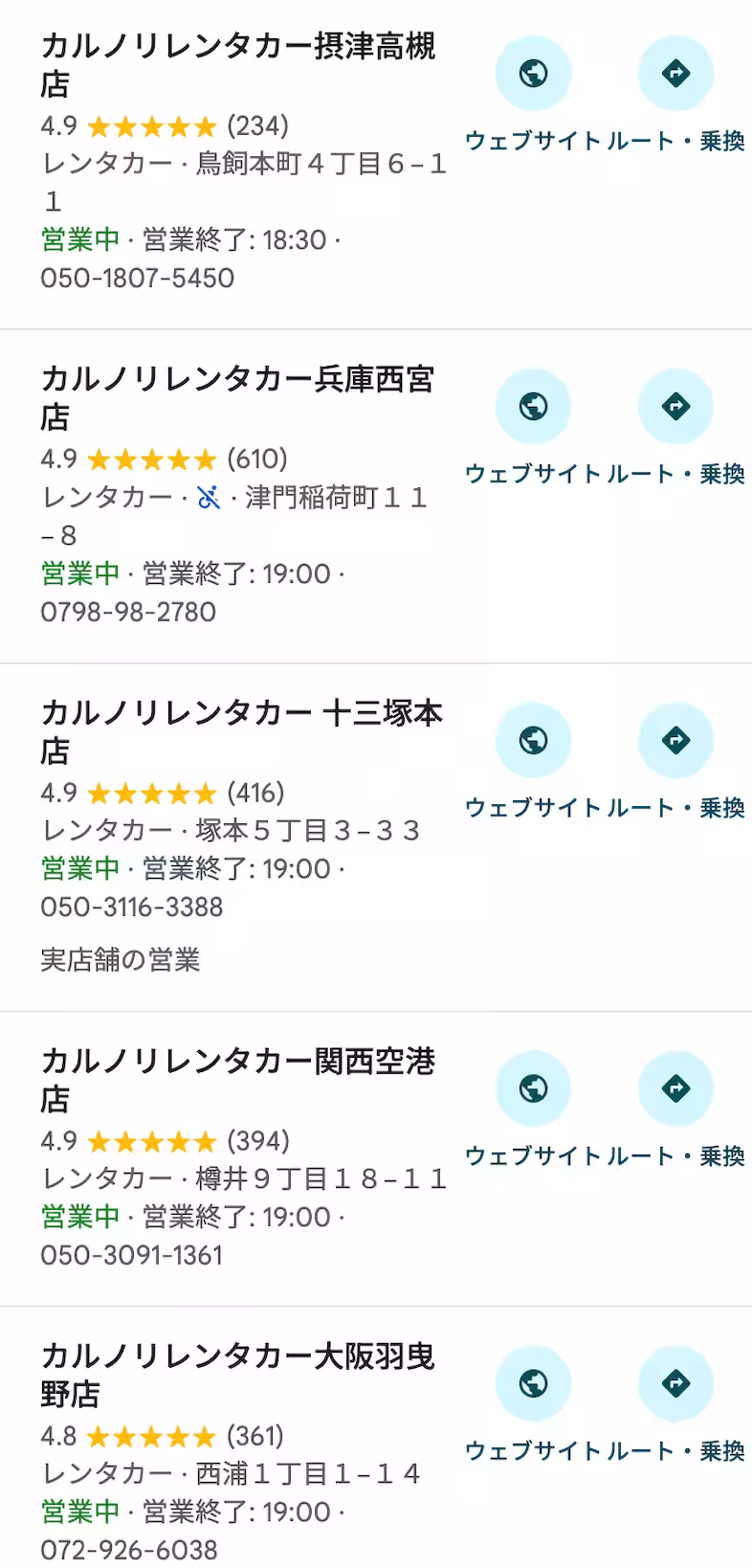Screen dimensions: 752x1568
Task: Get directions to カルノリレンタカー兵庫西宮店 via route icon
Action: (x=675, y=406)
